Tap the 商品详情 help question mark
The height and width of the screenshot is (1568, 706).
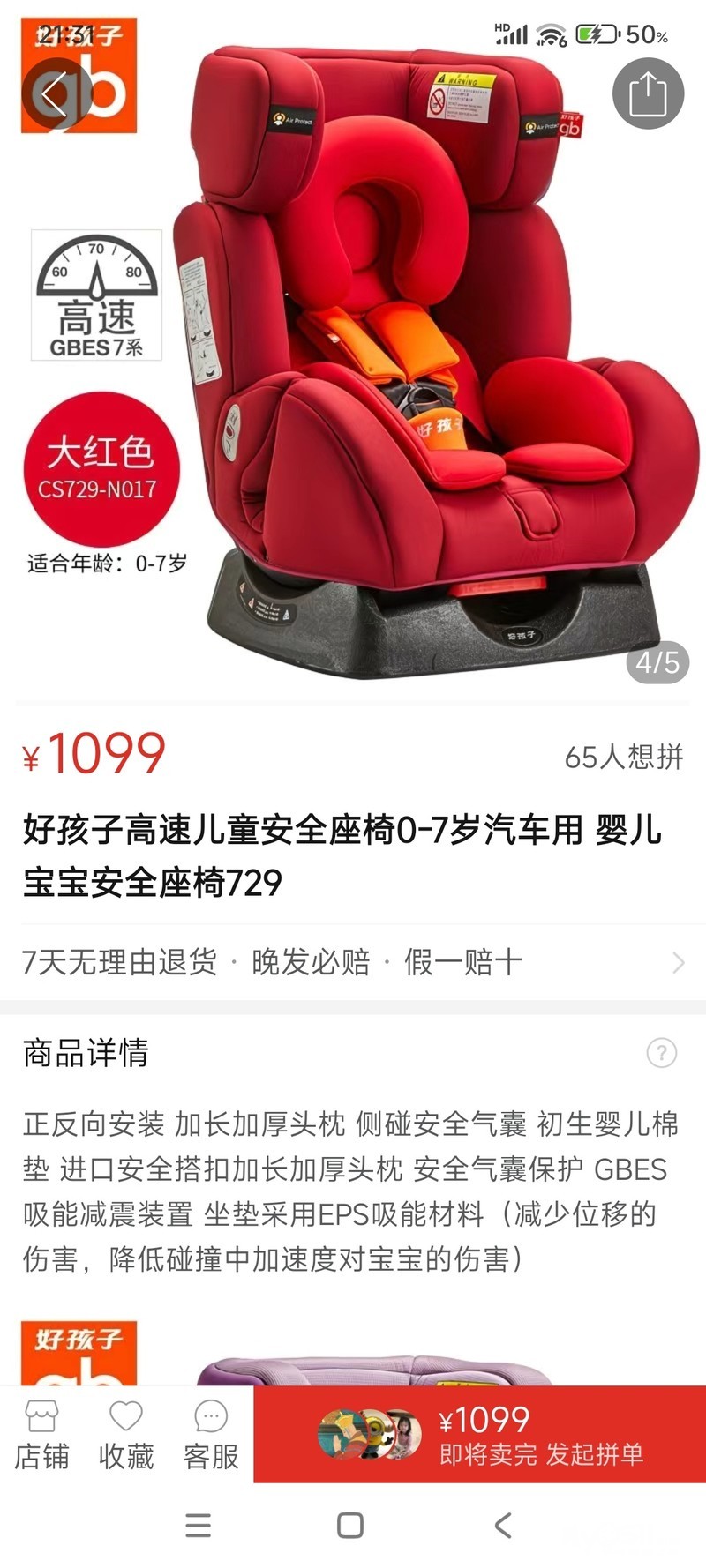click(661, 1052)
